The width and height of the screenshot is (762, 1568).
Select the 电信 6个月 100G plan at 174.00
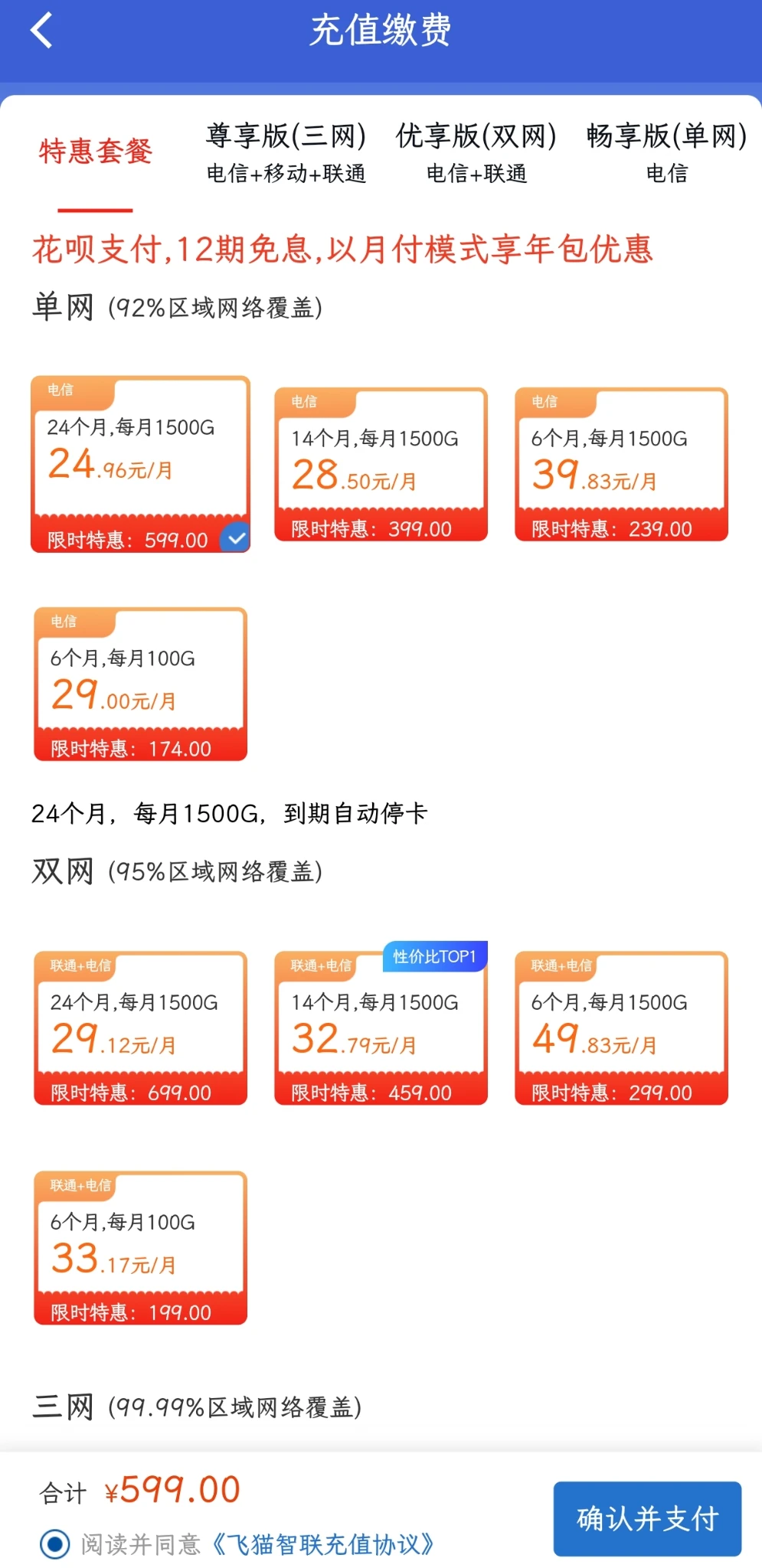pos(140,684)
